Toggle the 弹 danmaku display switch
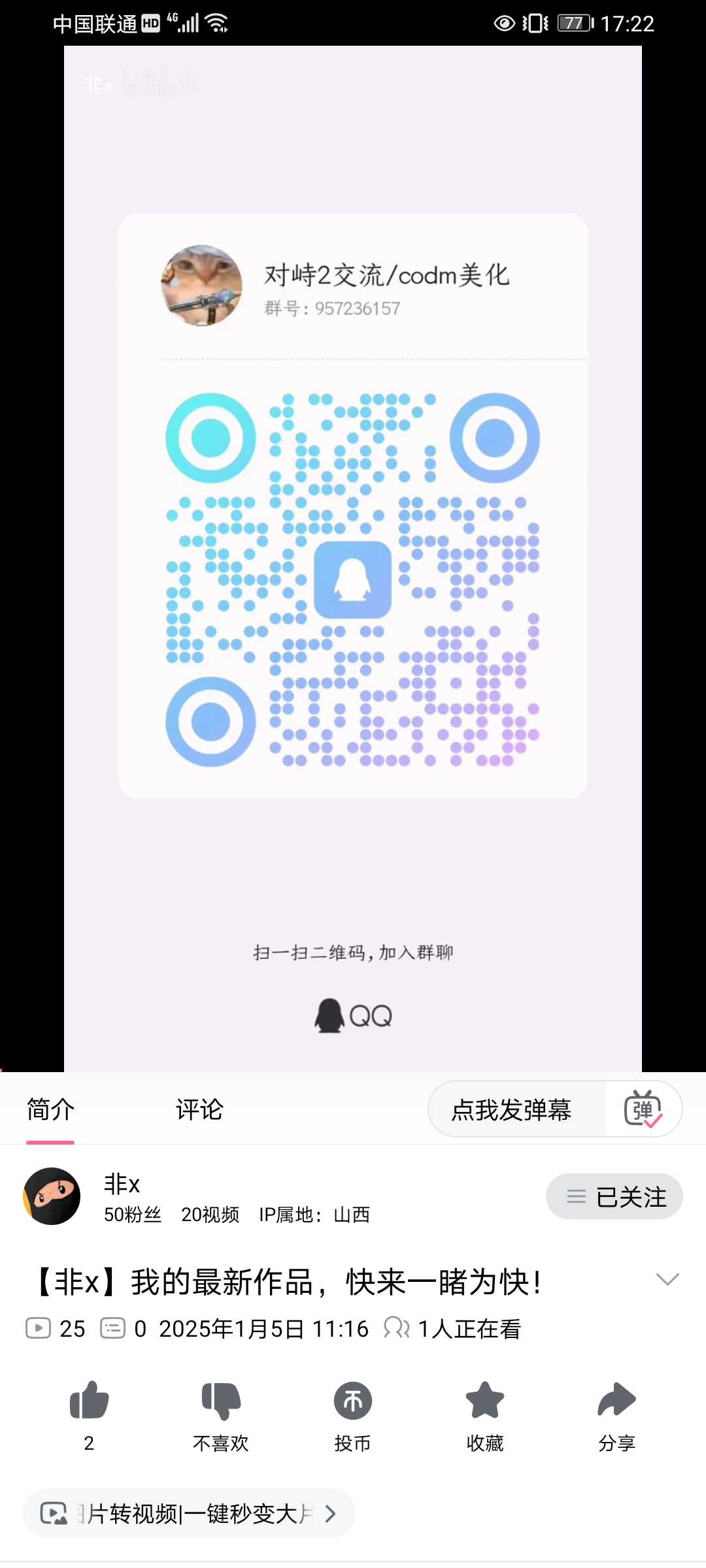 (x=643, y=1109)
